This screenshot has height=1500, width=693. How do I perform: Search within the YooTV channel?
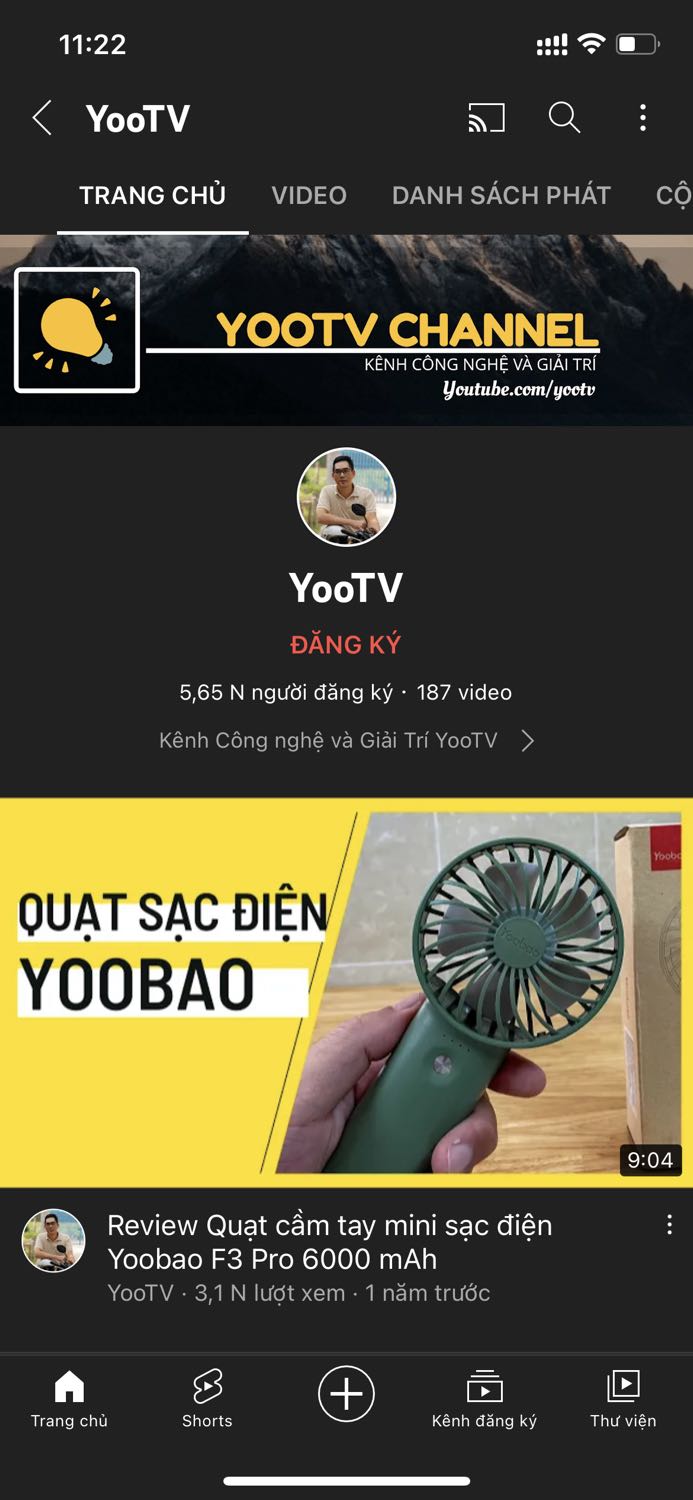coord(564,118)
